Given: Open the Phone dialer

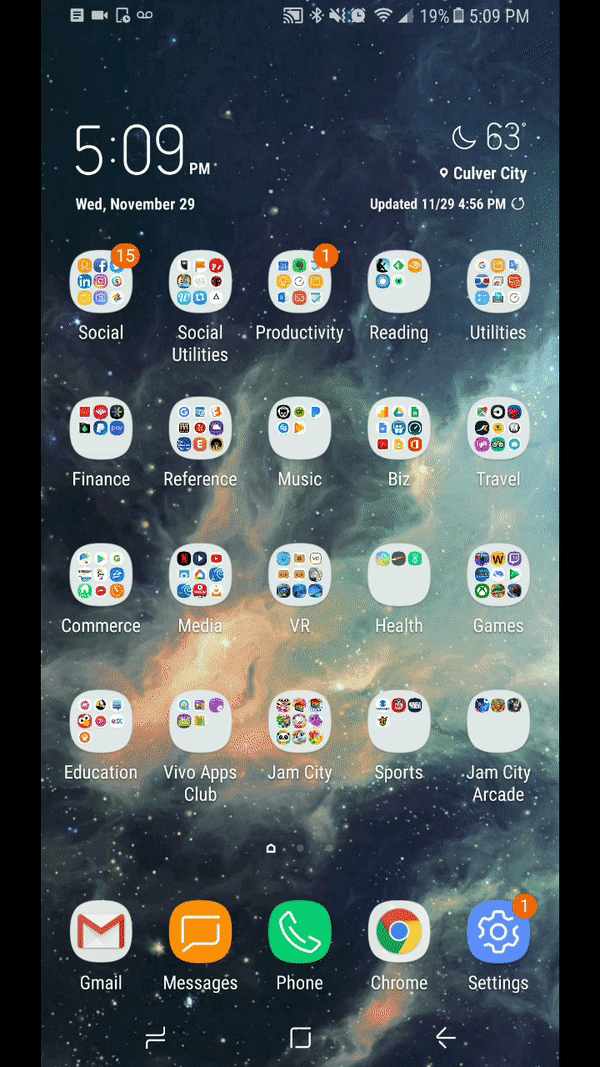Looking at the screenshot, I should (x=300, y=932).
